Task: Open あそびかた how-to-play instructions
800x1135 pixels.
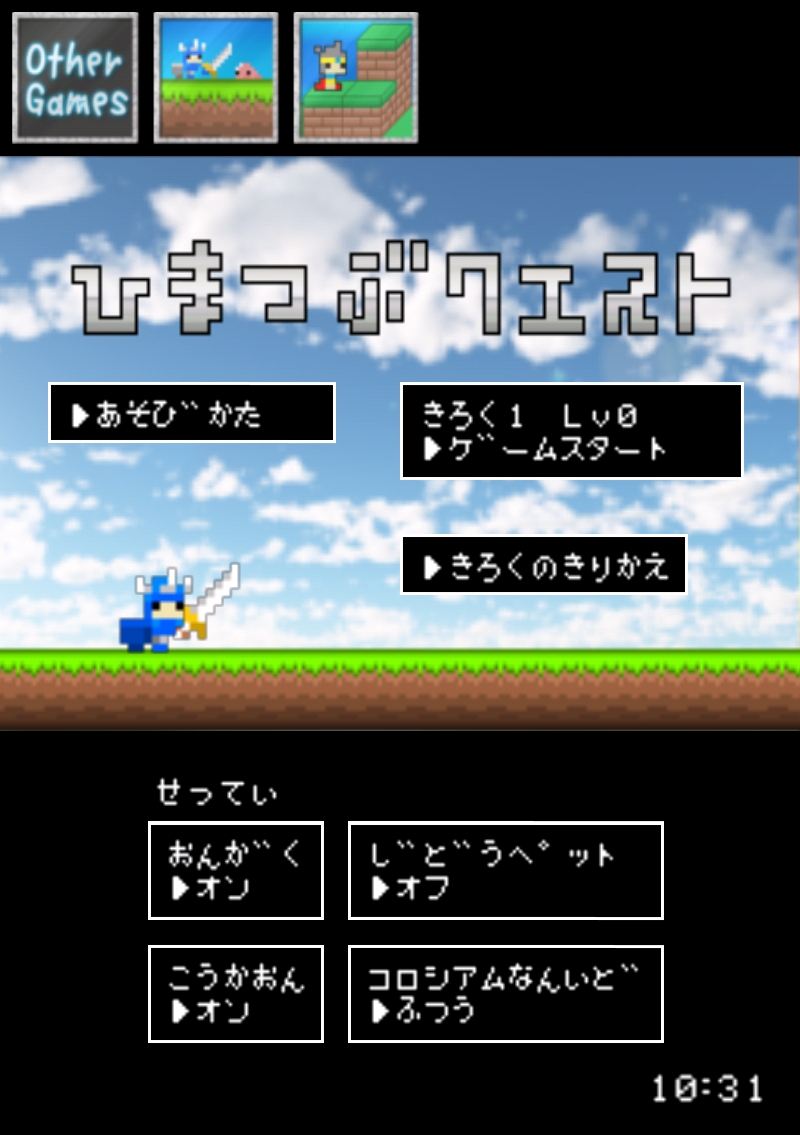Action: 191,412
